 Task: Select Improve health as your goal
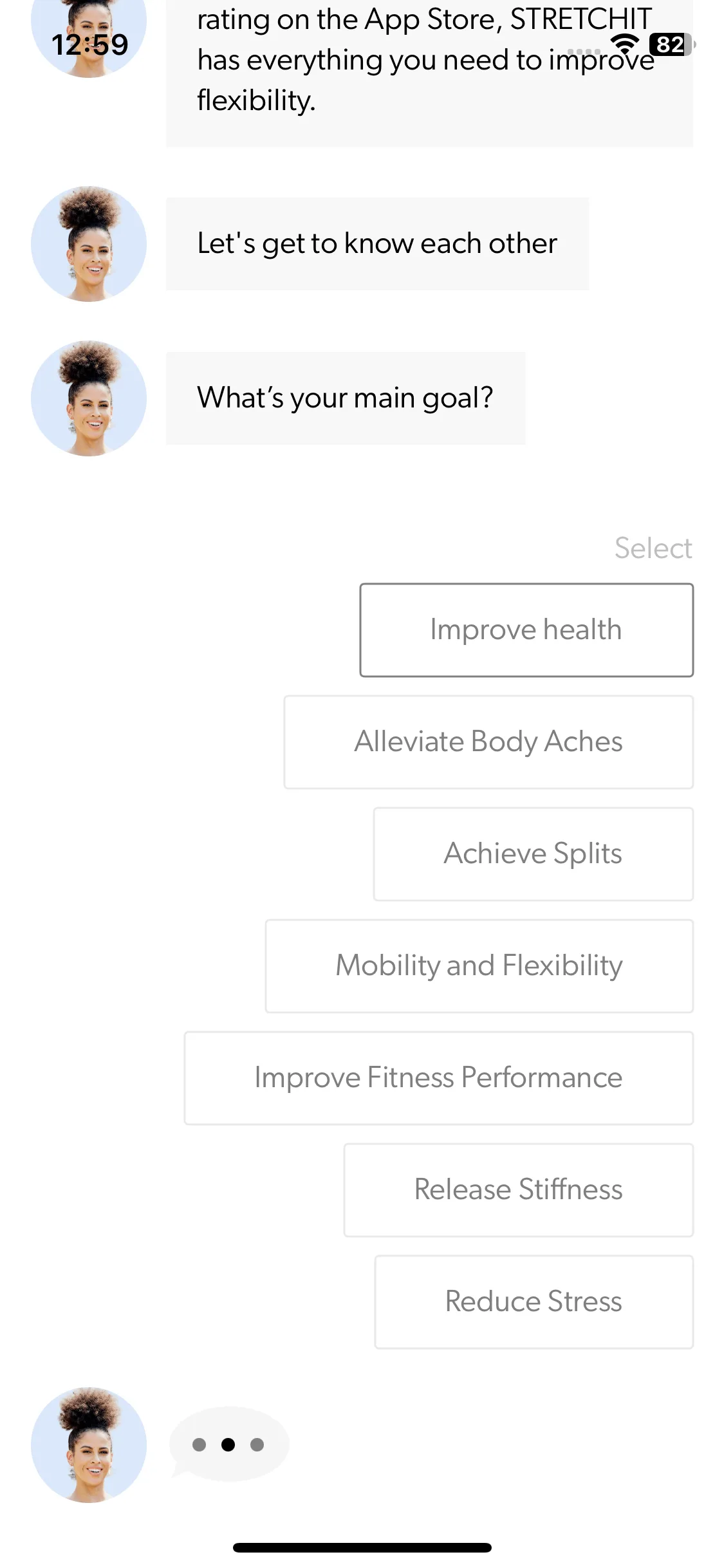tap(526, 630)
